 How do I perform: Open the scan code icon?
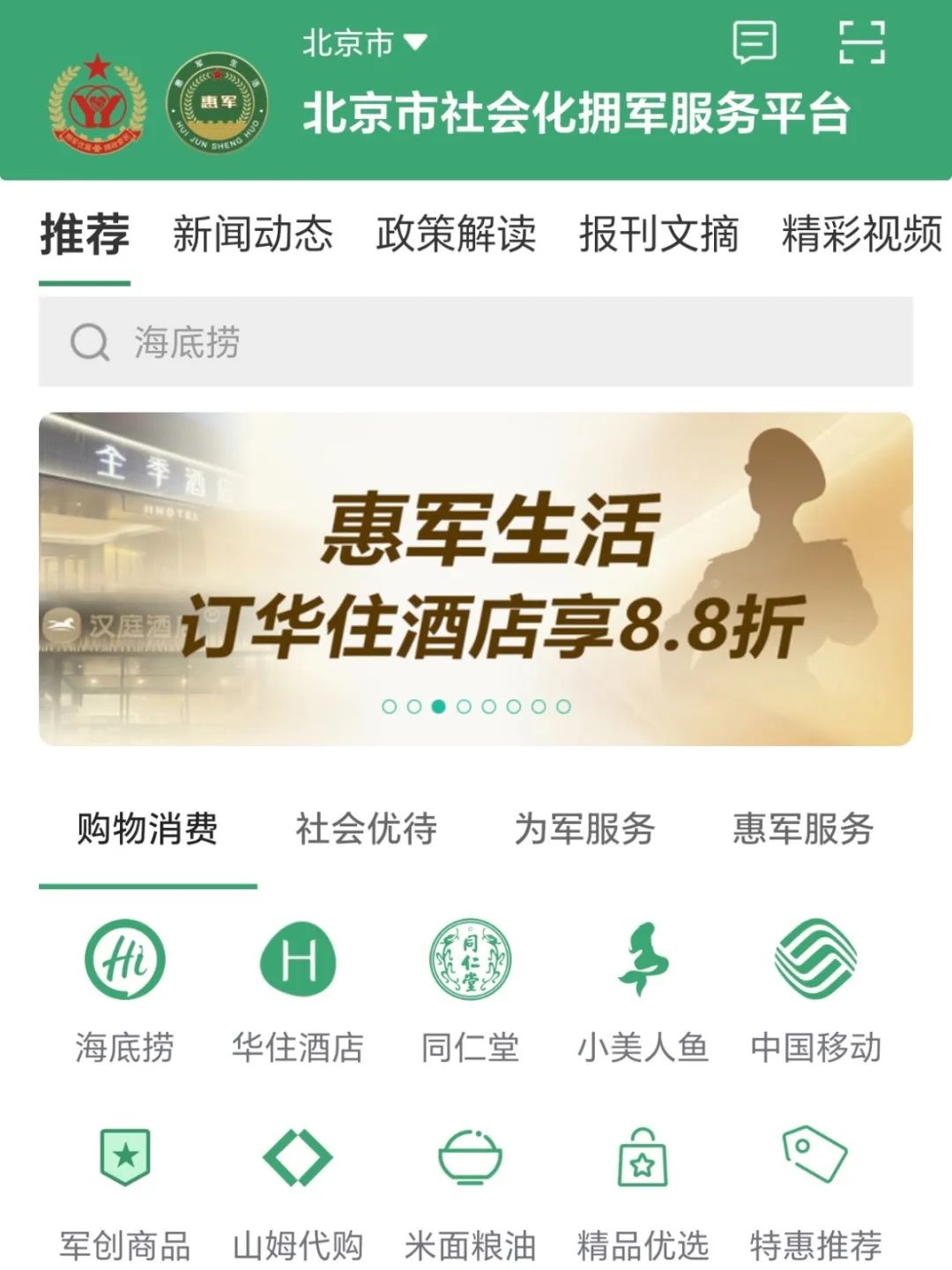(x=860, y=41)
